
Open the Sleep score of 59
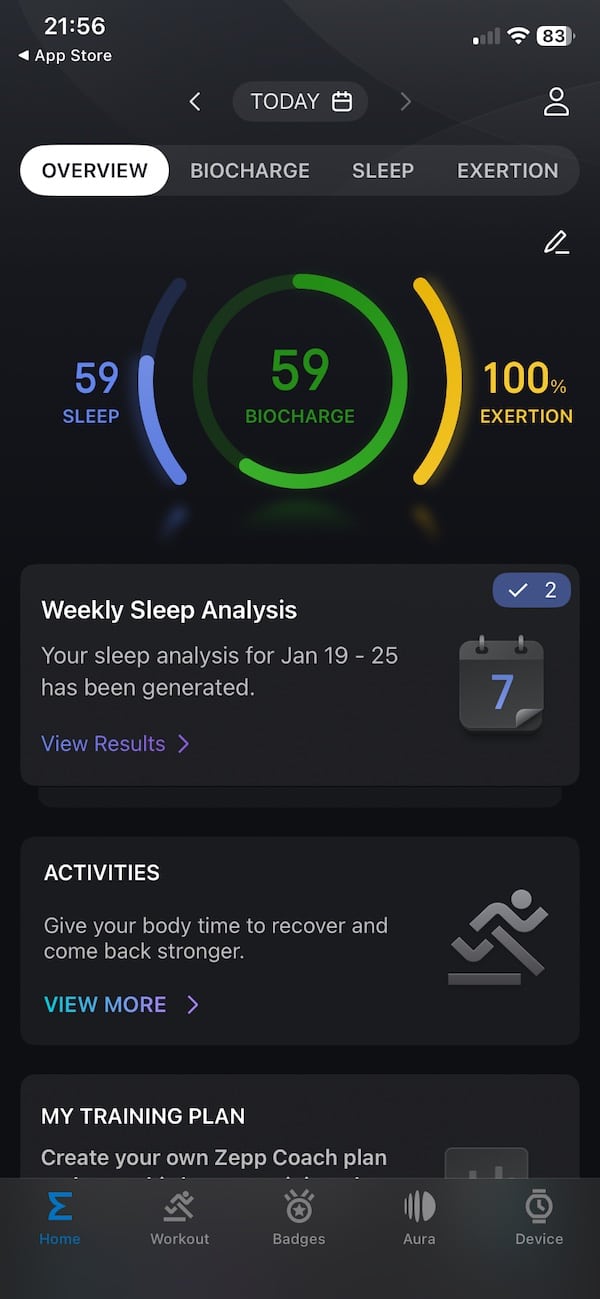(x=96, y=390)
